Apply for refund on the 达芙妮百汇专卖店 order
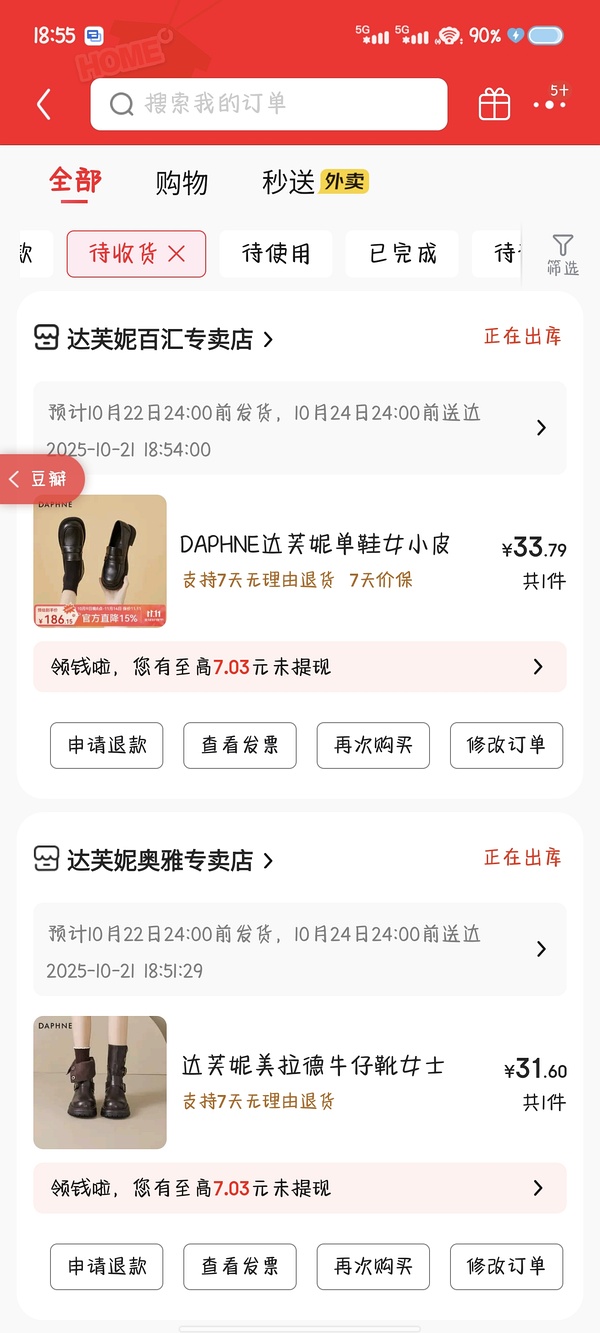600x1333 pixels. coord(107,745)
